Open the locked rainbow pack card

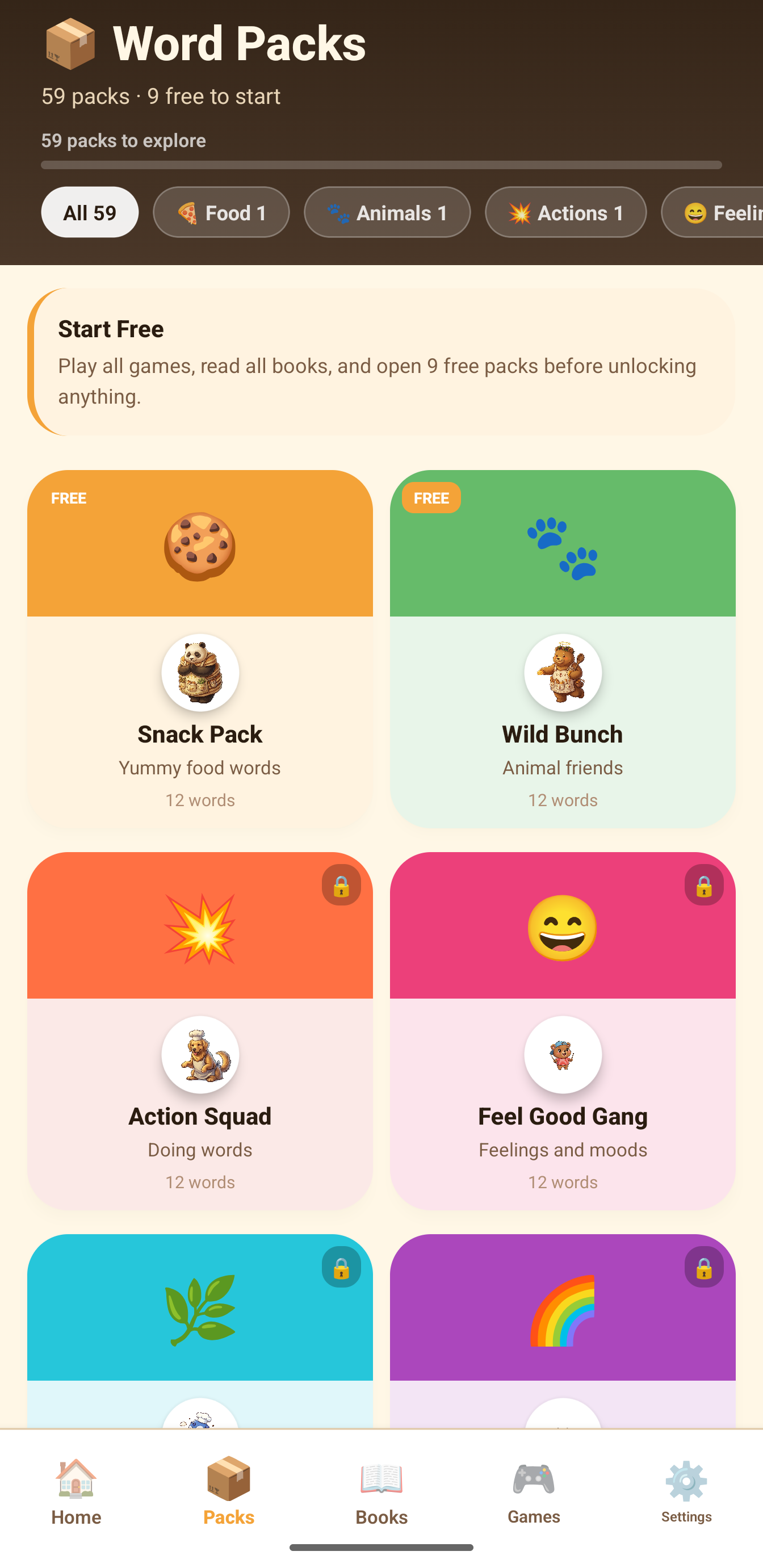(x=563, y=1331)
